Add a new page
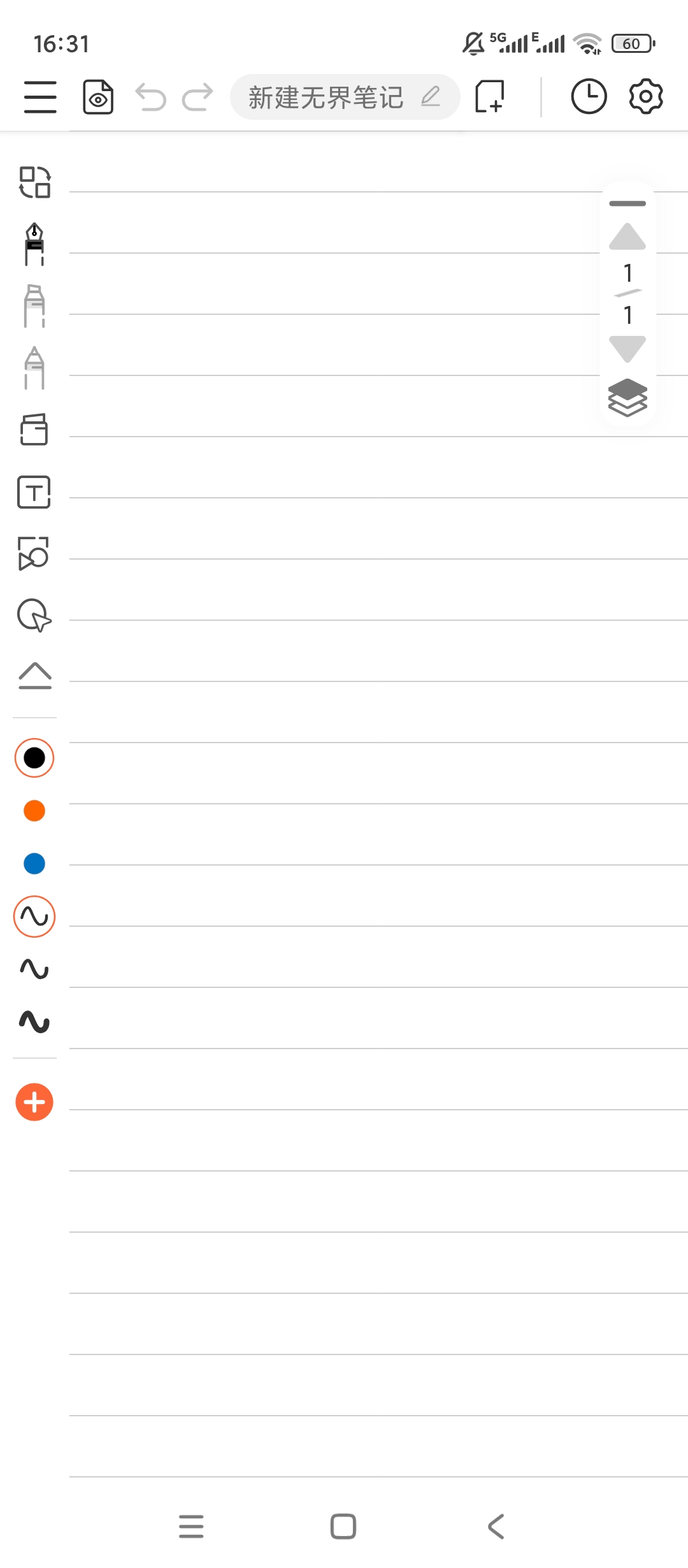Image resolution: width=688 pixels, height=1568 pixels. click(489, 97)
